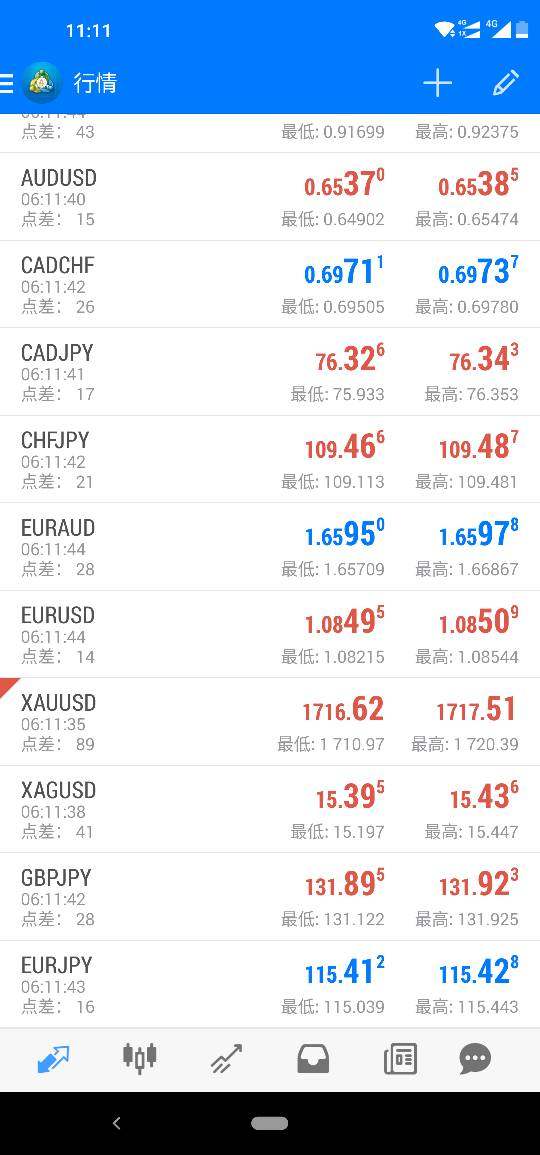Open the AUDUSD quote row
The image size is (540, 1155).
(270, 197)
